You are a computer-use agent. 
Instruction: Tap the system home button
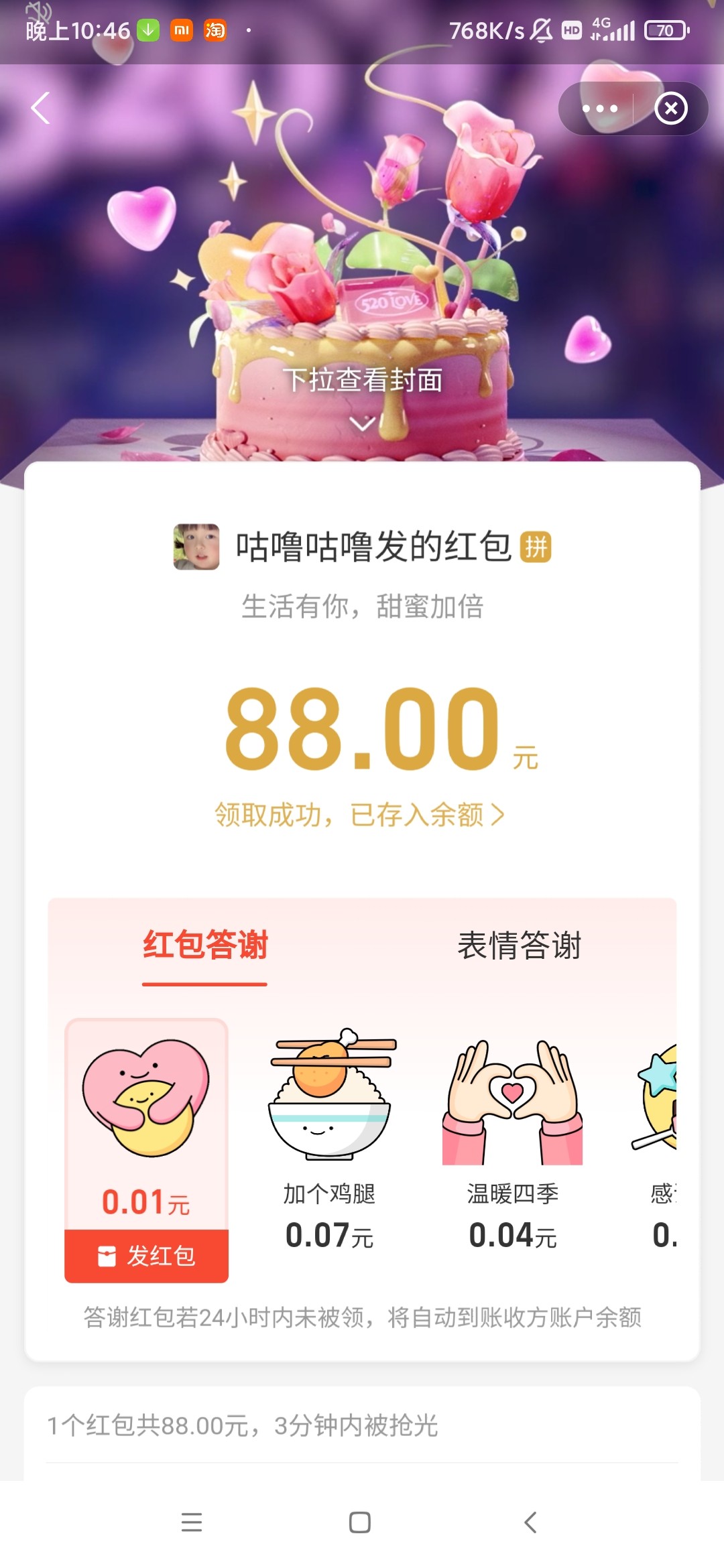(360, 1522)
